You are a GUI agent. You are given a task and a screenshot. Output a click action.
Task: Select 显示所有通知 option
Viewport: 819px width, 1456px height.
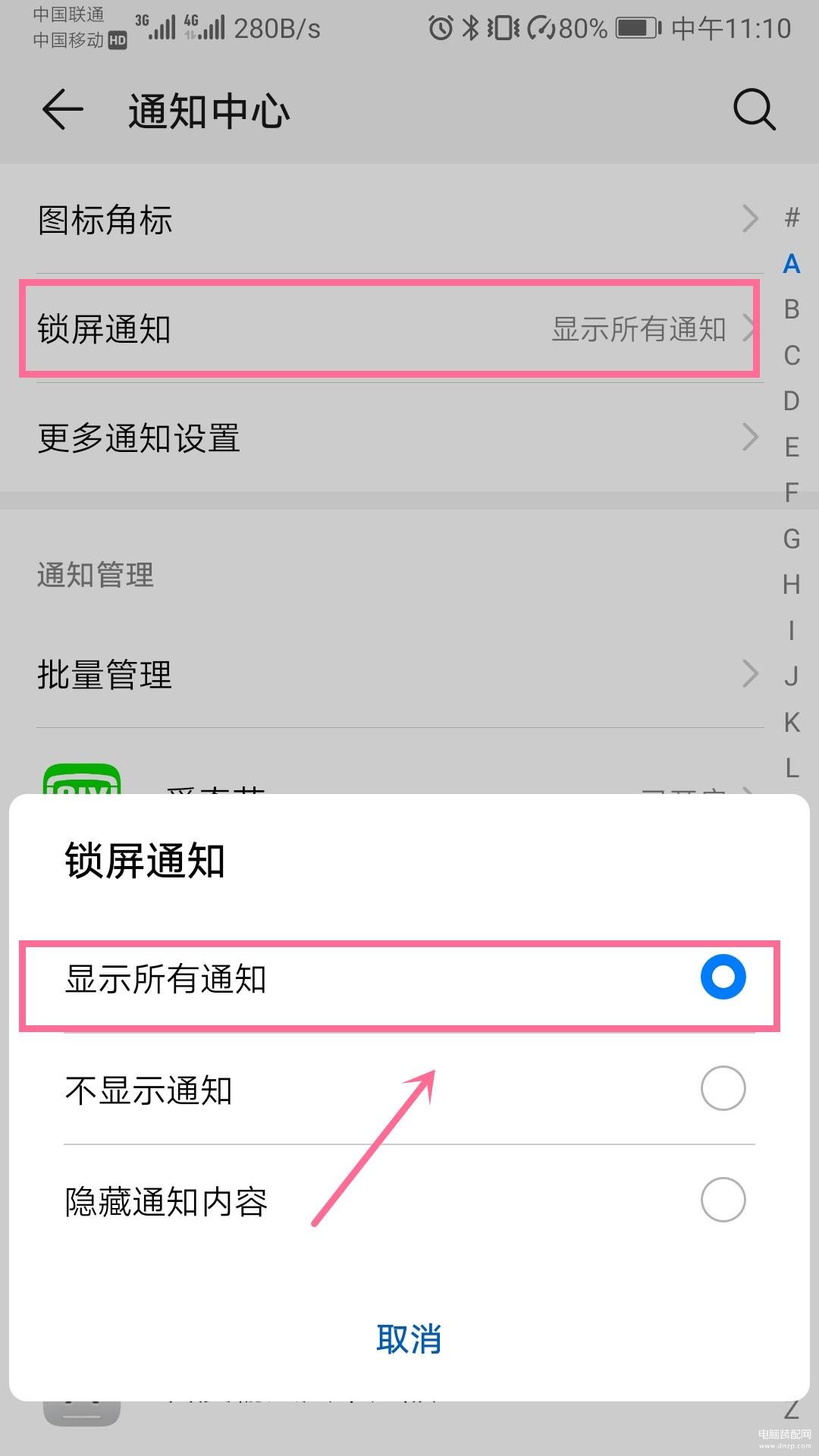[x=409, y=978]
